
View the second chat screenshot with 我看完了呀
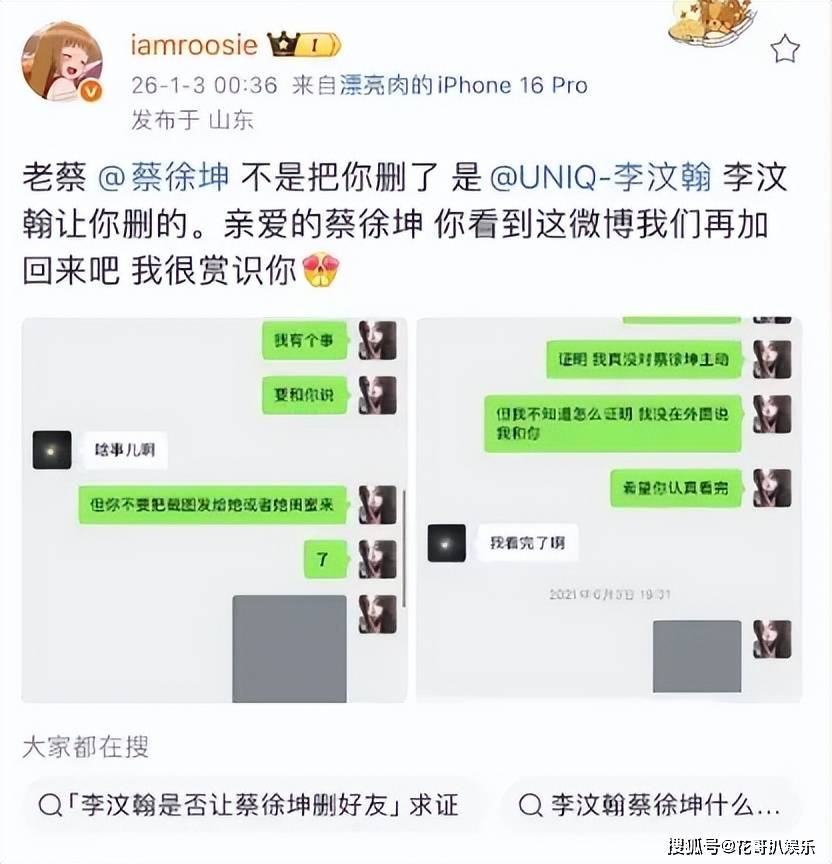click(608, 510)
